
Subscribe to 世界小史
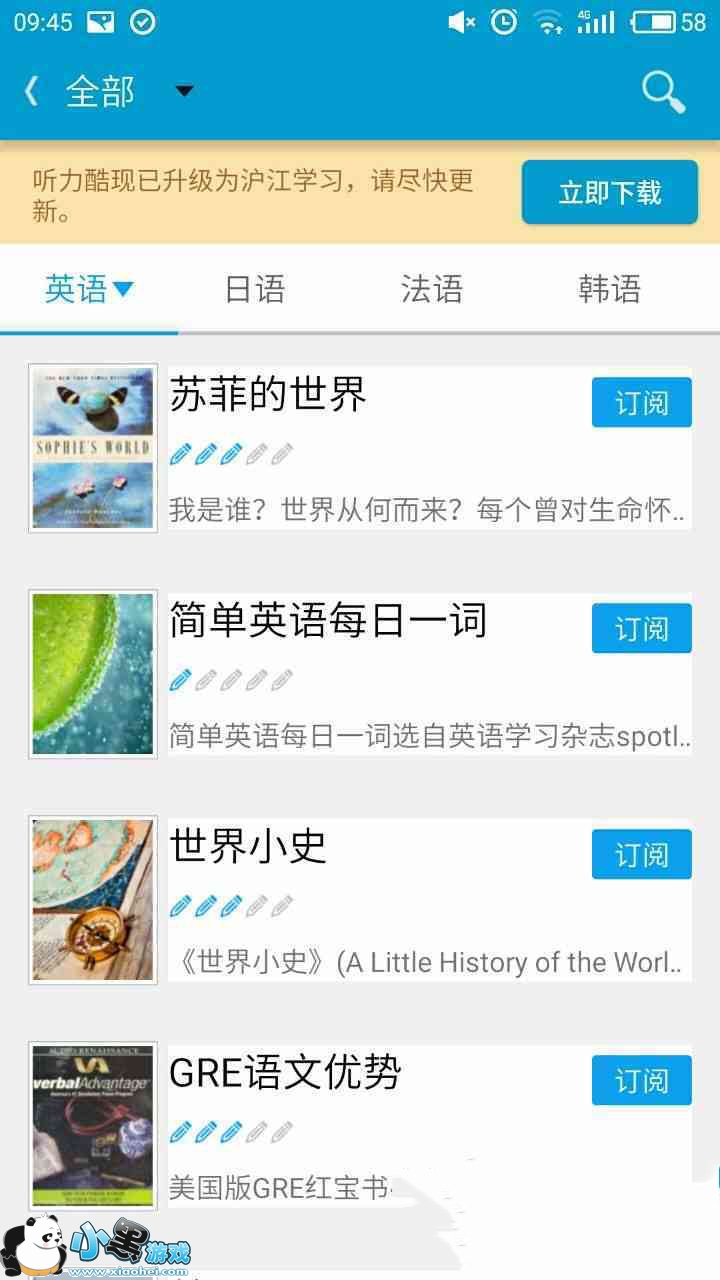(x=641, y=855)
